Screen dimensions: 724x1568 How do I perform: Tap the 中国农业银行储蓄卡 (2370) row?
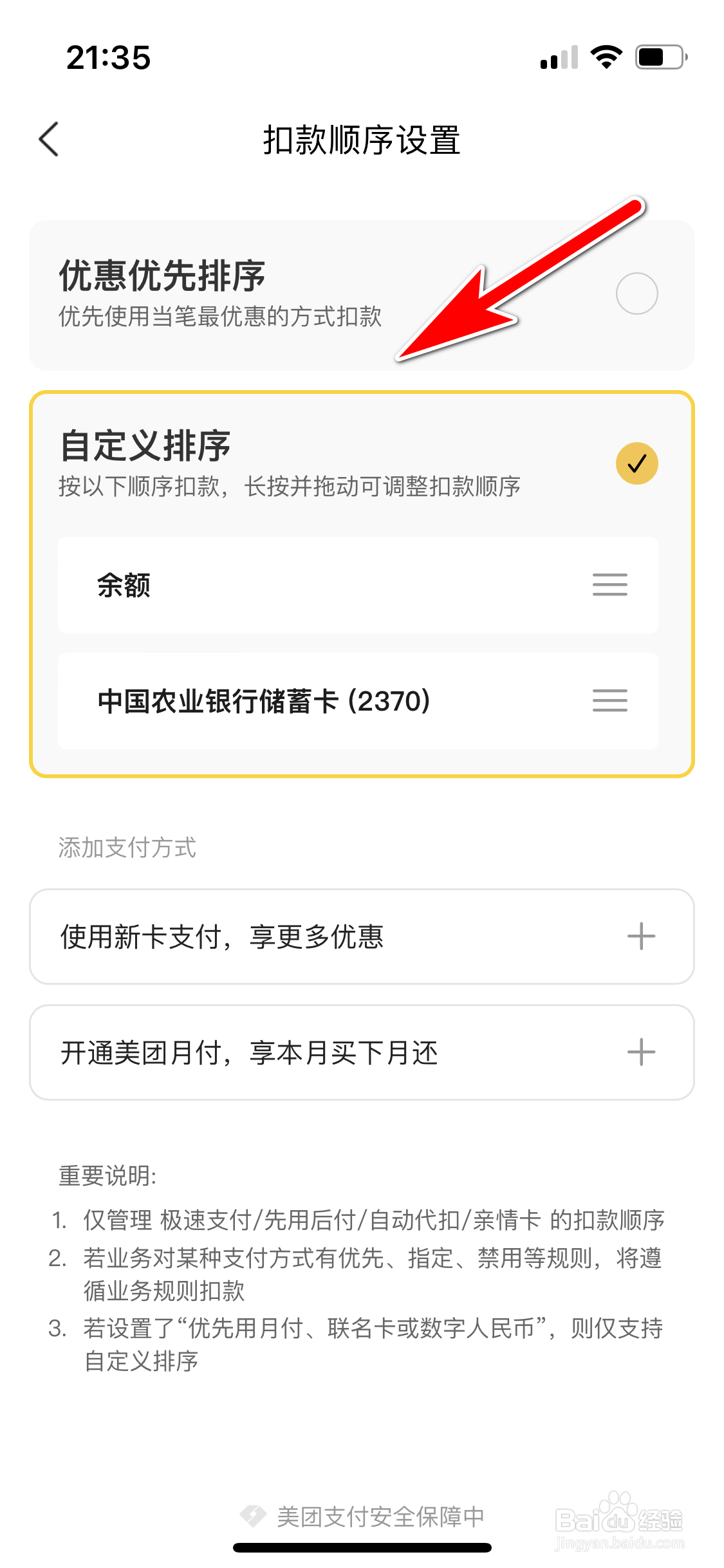click(362, 702)
